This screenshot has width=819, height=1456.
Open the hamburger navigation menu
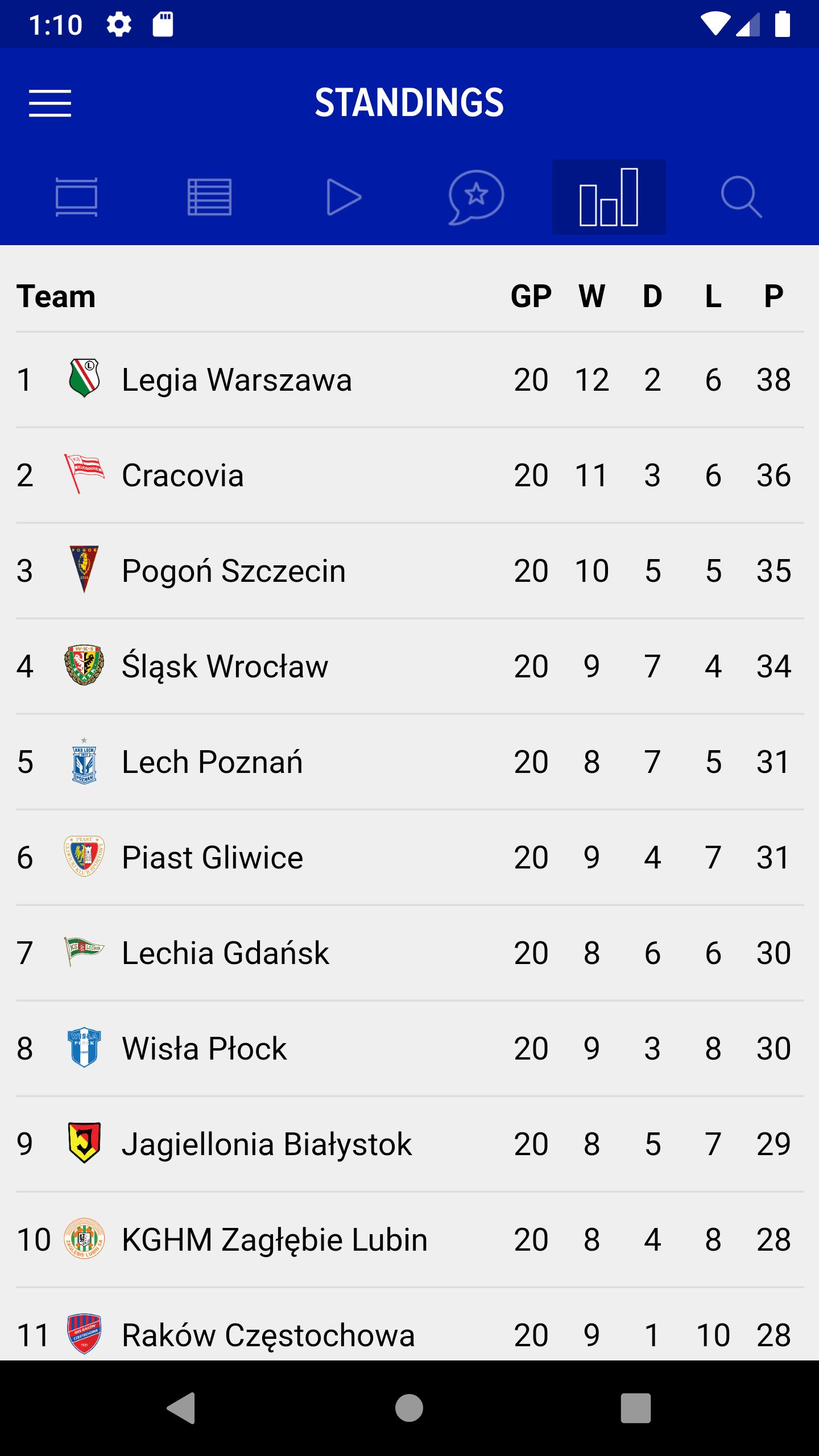[x=50, y=103]
